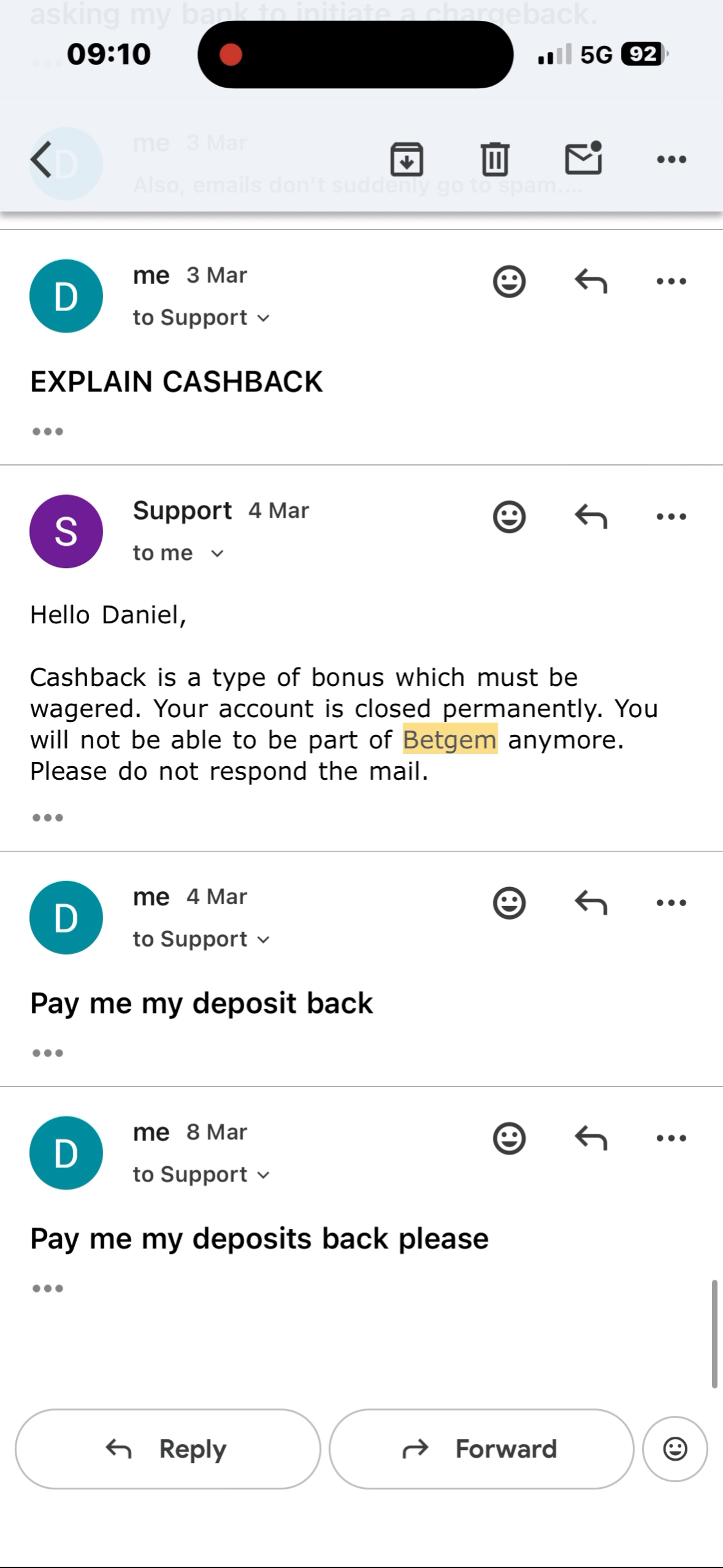Show trimmed content under EXPLAIN CASHBACK
Viewport: 723px width, 1568px height.
47,431
